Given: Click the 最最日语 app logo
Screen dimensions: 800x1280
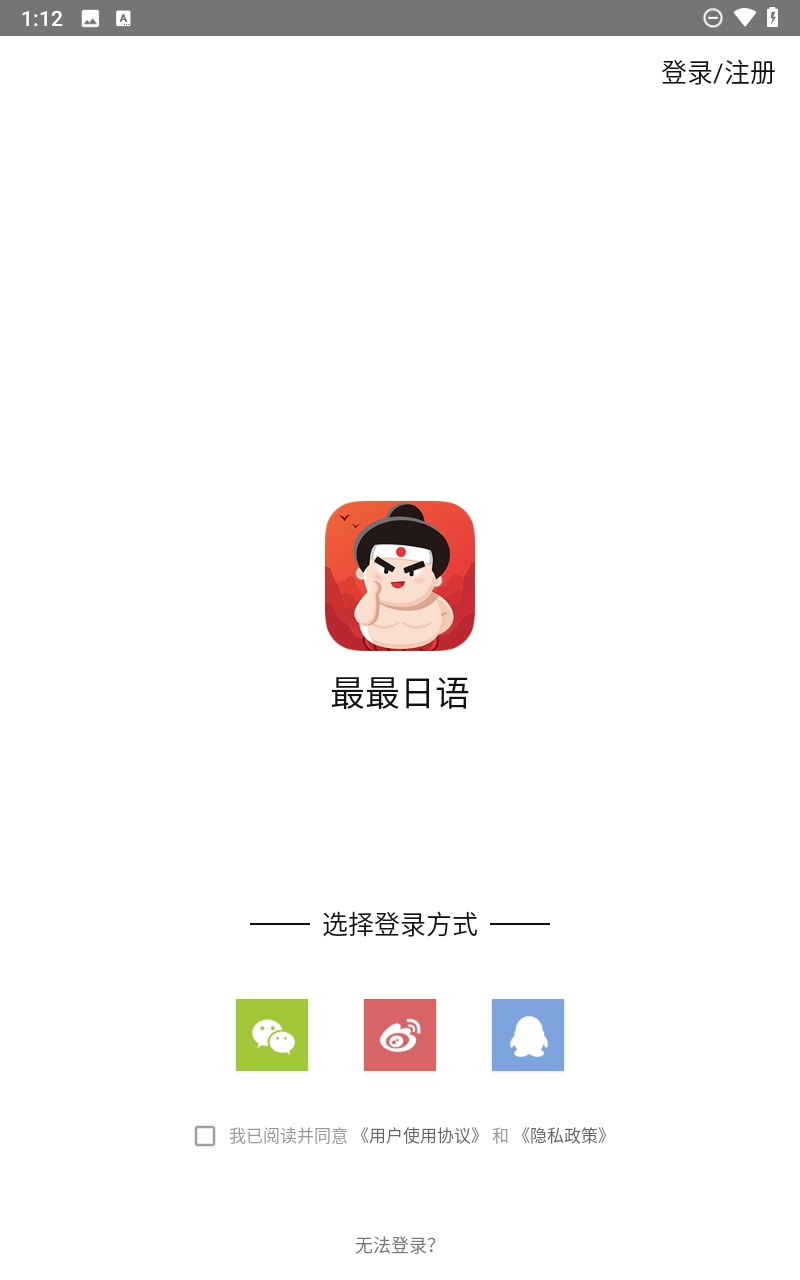Looking at the screenshot, I should click(400, 575).
